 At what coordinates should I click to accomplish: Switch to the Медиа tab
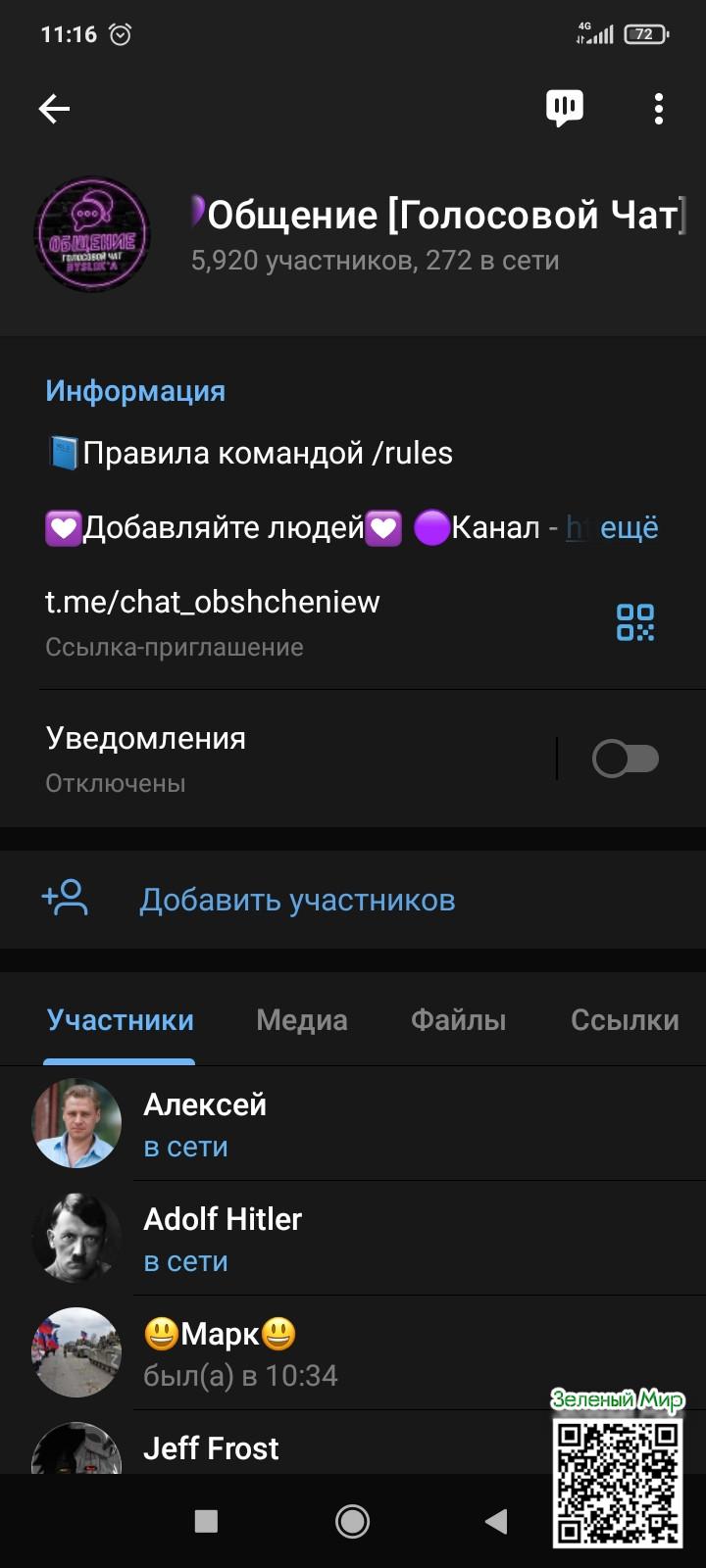click(301, 1020)
